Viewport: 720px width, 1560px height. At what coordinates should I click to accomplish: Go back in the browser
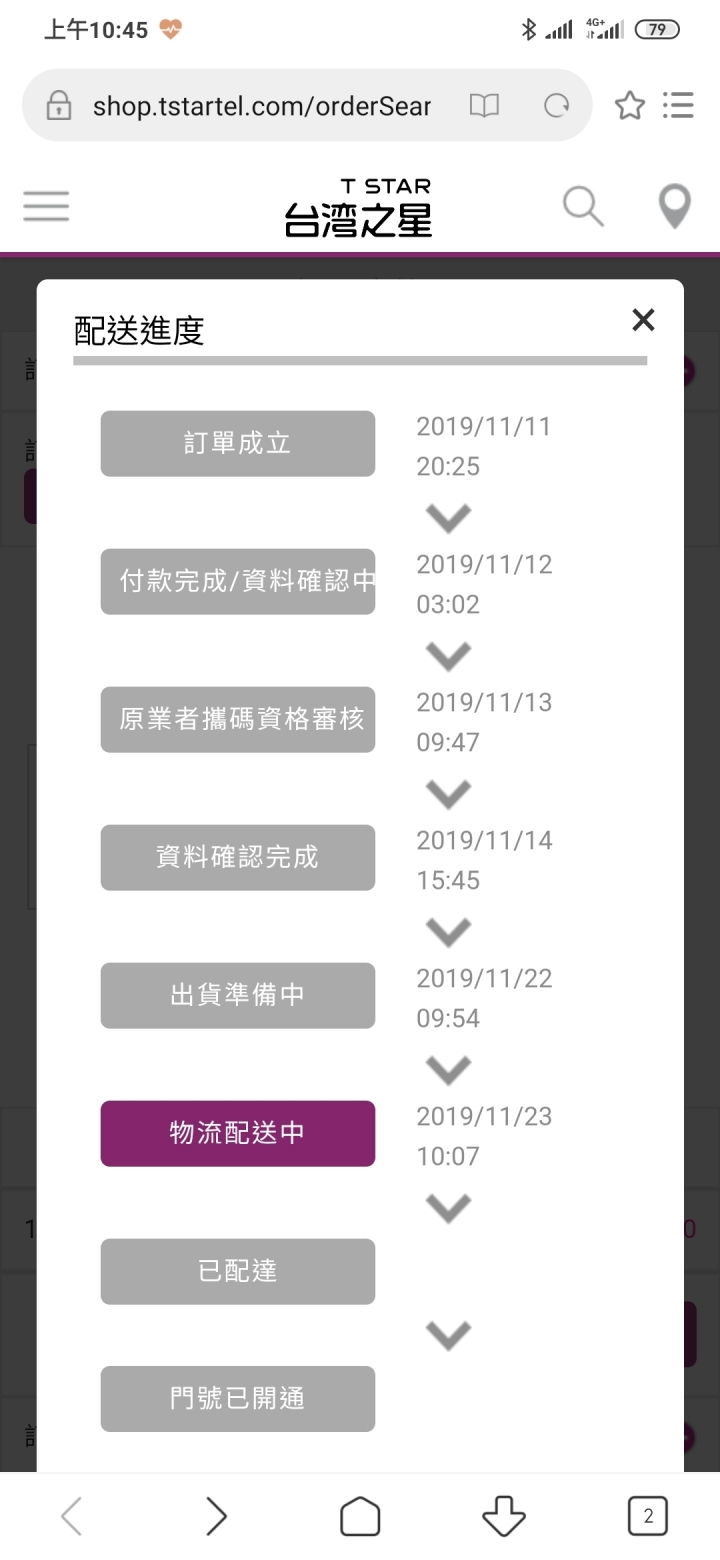[x=71, y=1517]
